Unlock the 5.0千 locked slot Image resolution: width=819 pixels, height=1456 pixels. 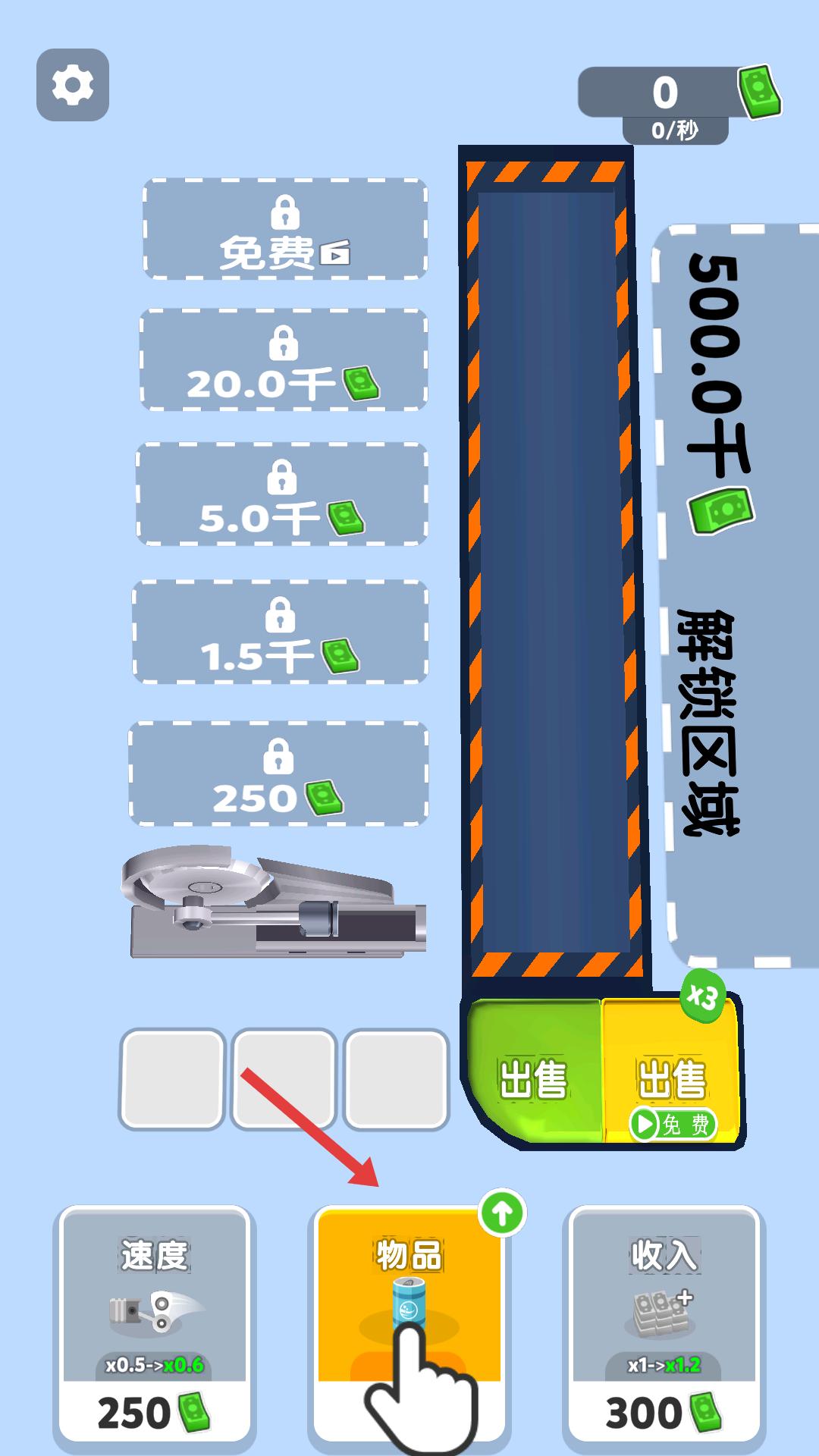281,494
